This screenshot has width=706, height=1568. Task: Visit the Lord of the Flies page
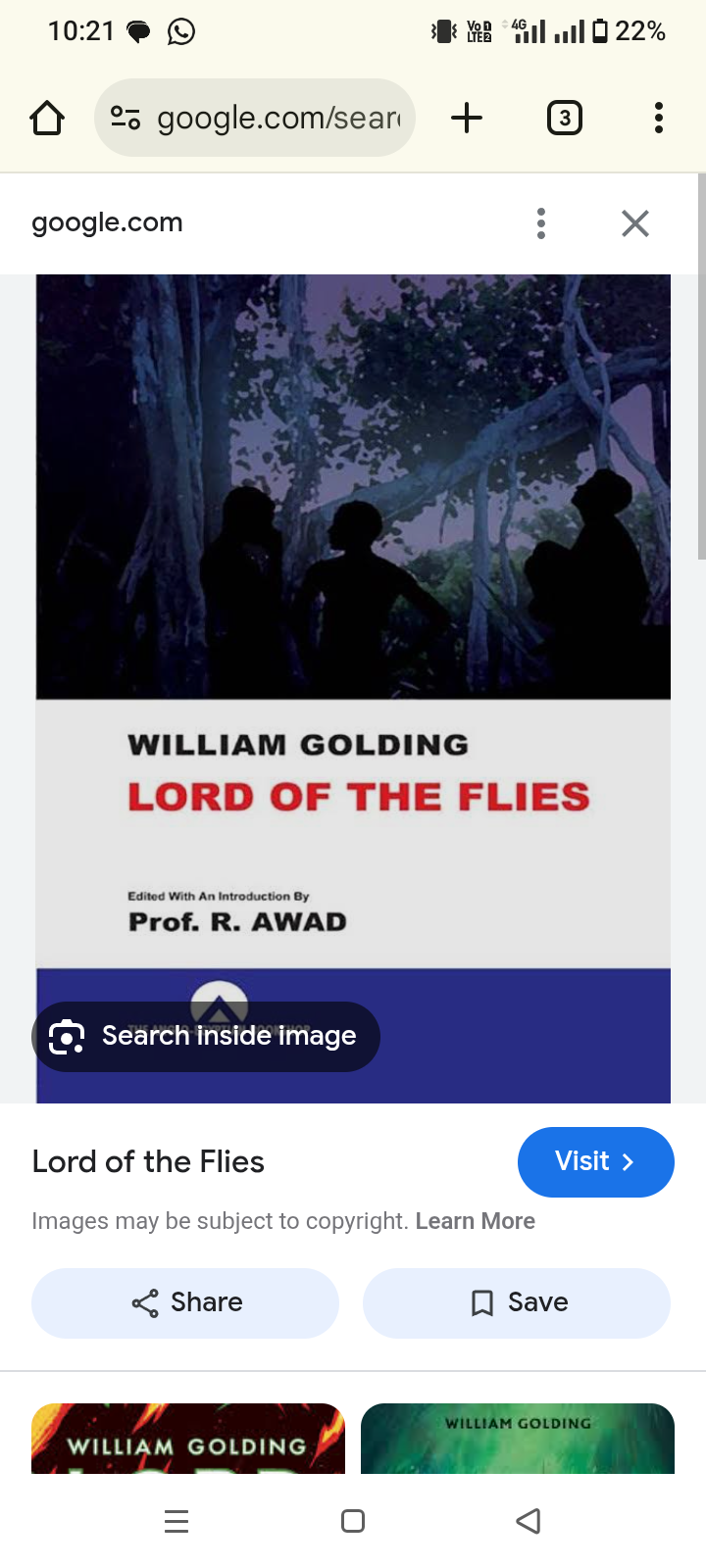596,1161
